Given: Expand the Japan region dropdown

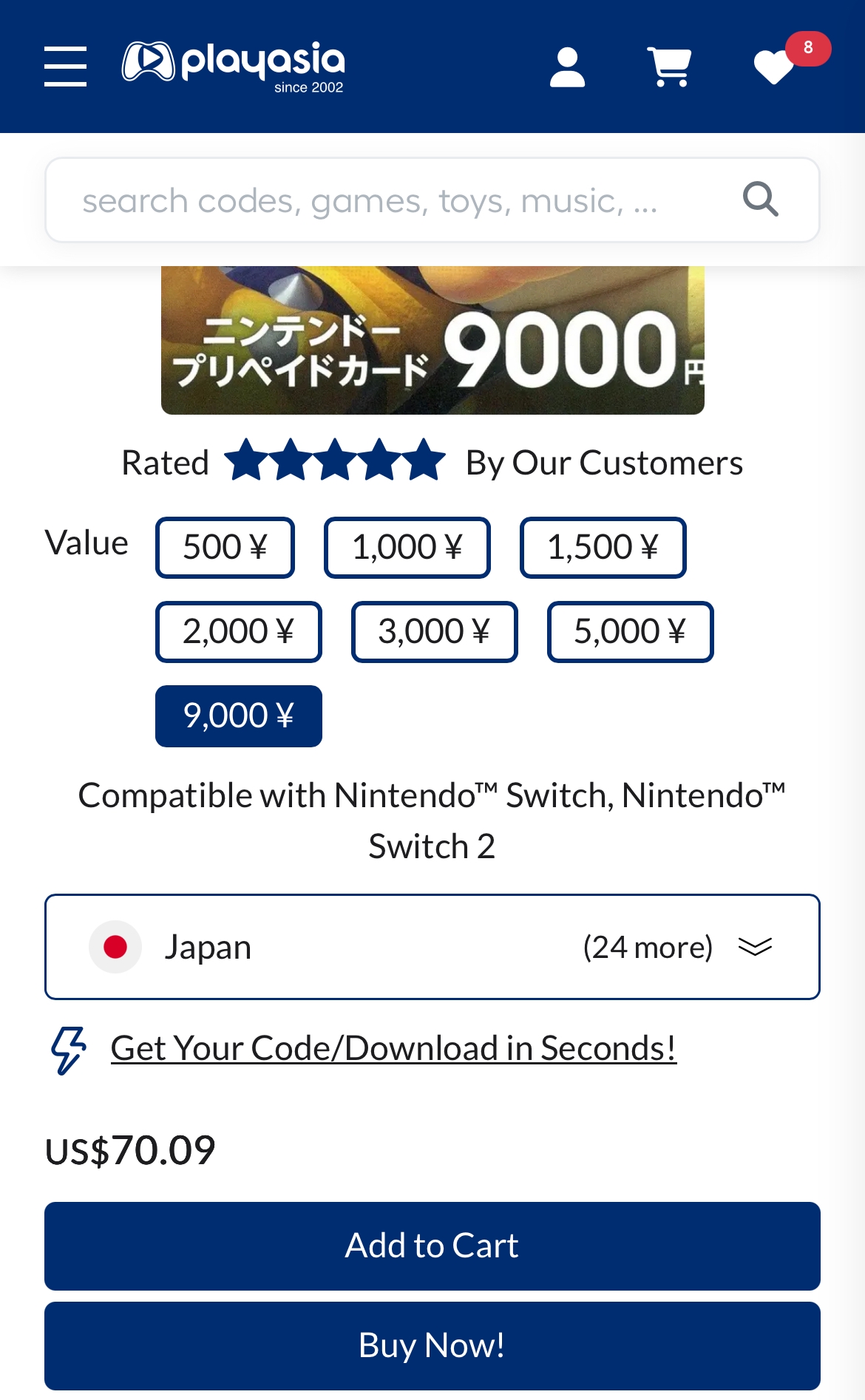Looking at the screenshot, I should click(x=432, y=947).
